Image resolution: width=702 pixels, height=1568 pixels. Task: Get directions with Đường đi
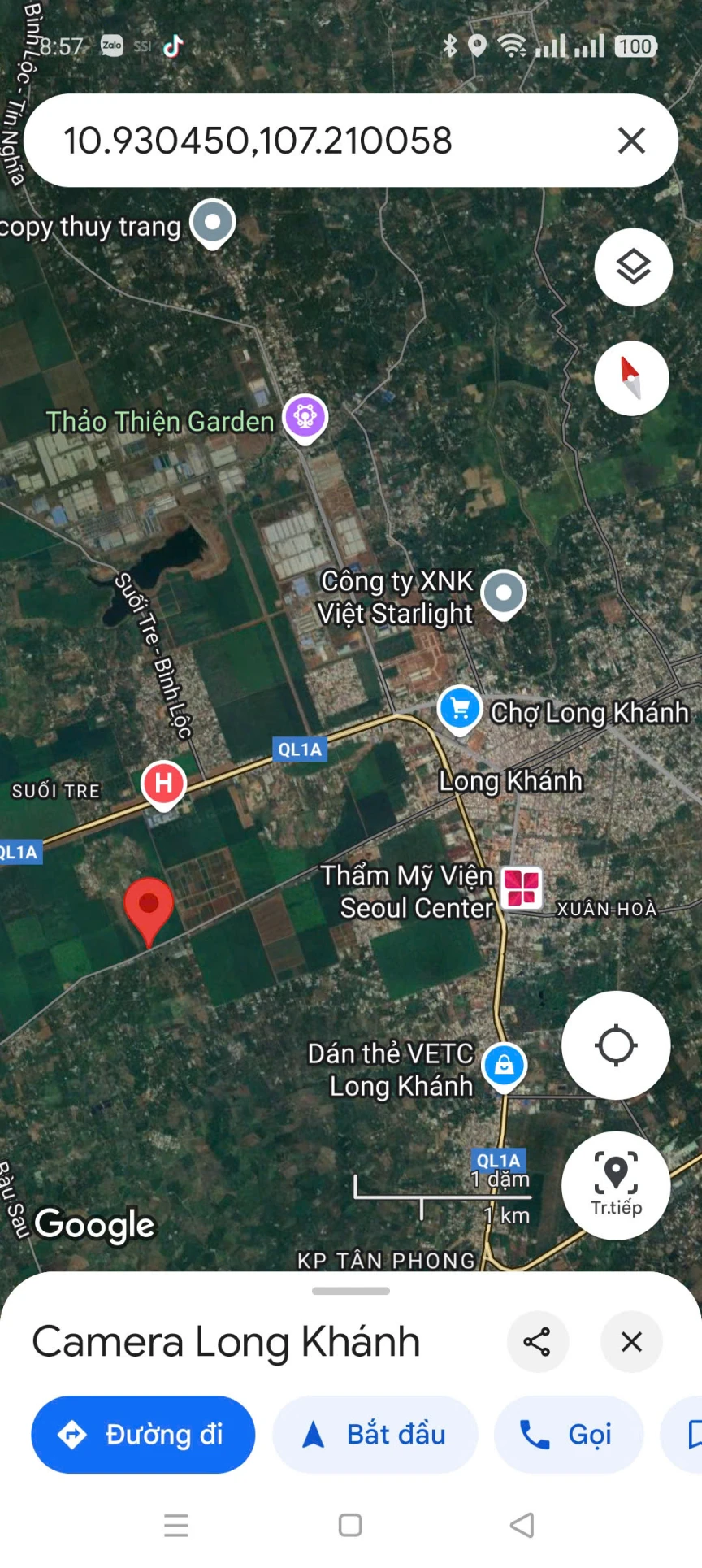(143, 1435)
